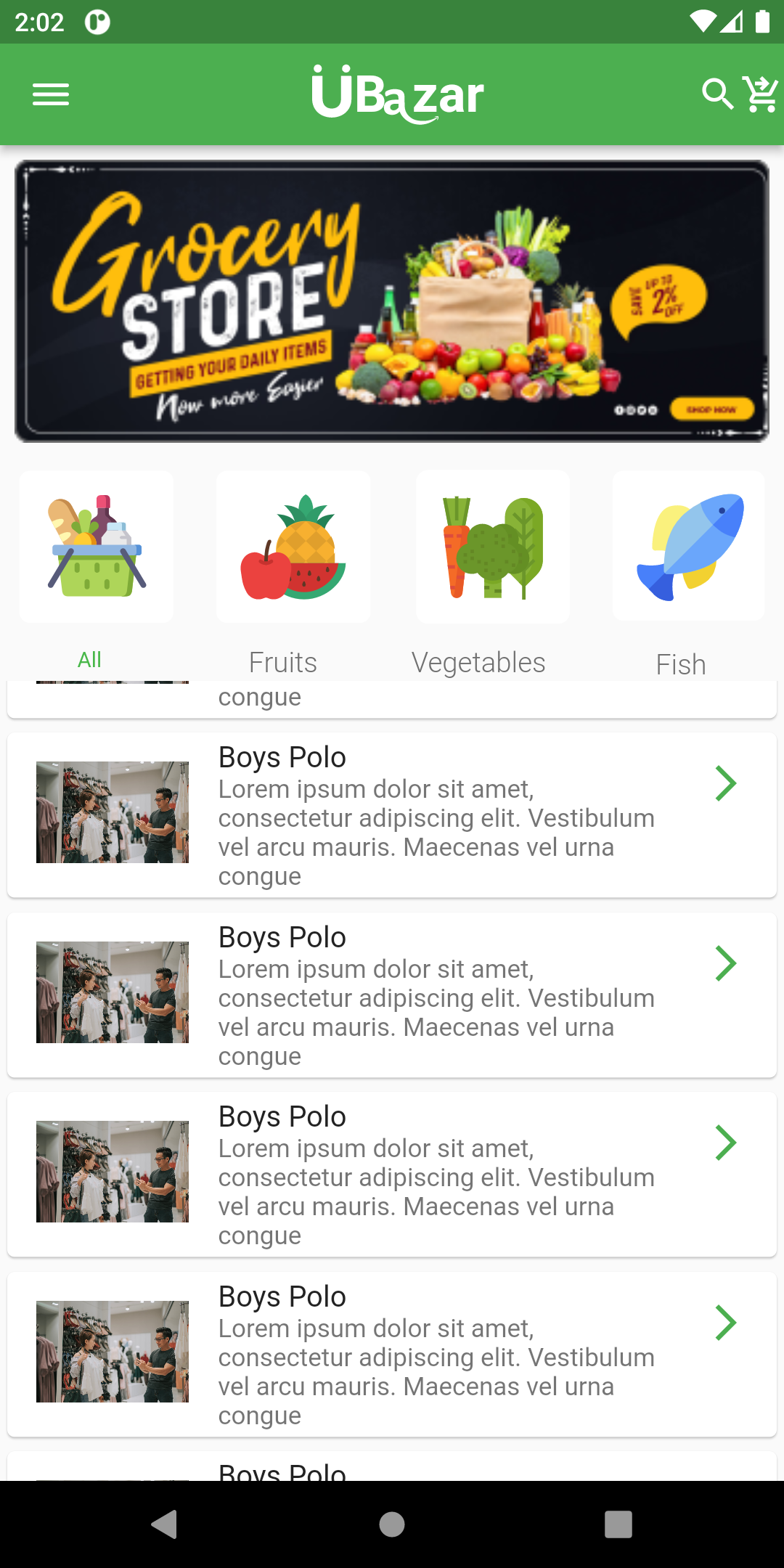
Task: Open the shopping cart
Action: 761,94
